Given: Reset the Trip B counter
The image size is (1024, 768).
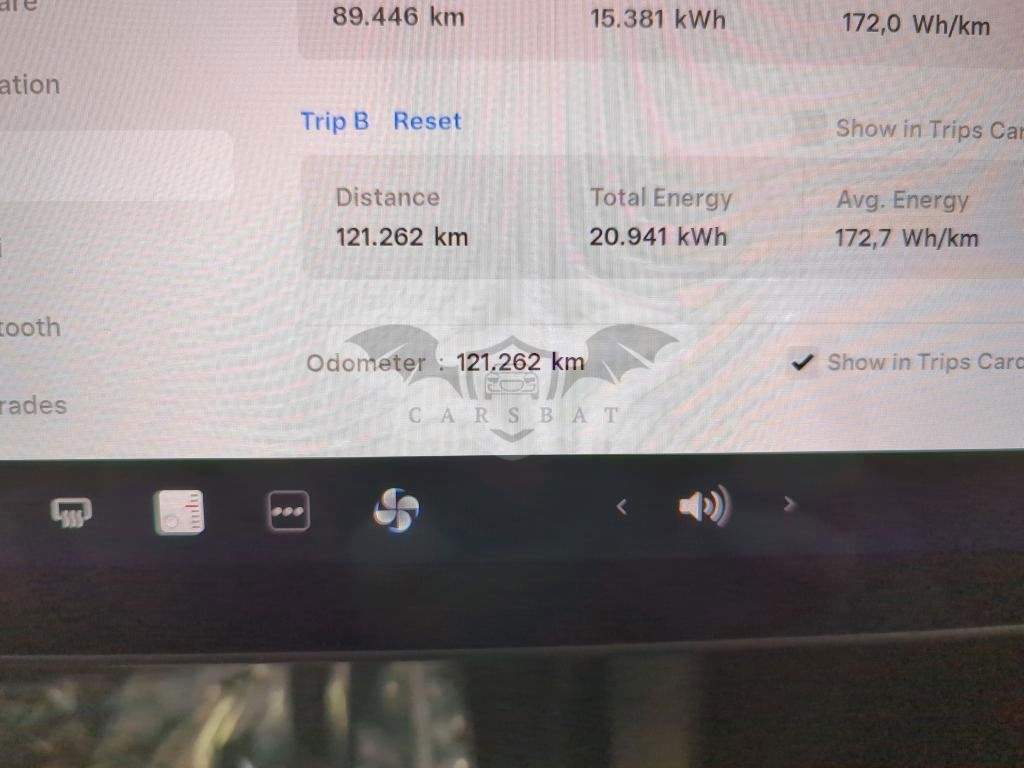Looking at the screenshot, I should [427, 121].
